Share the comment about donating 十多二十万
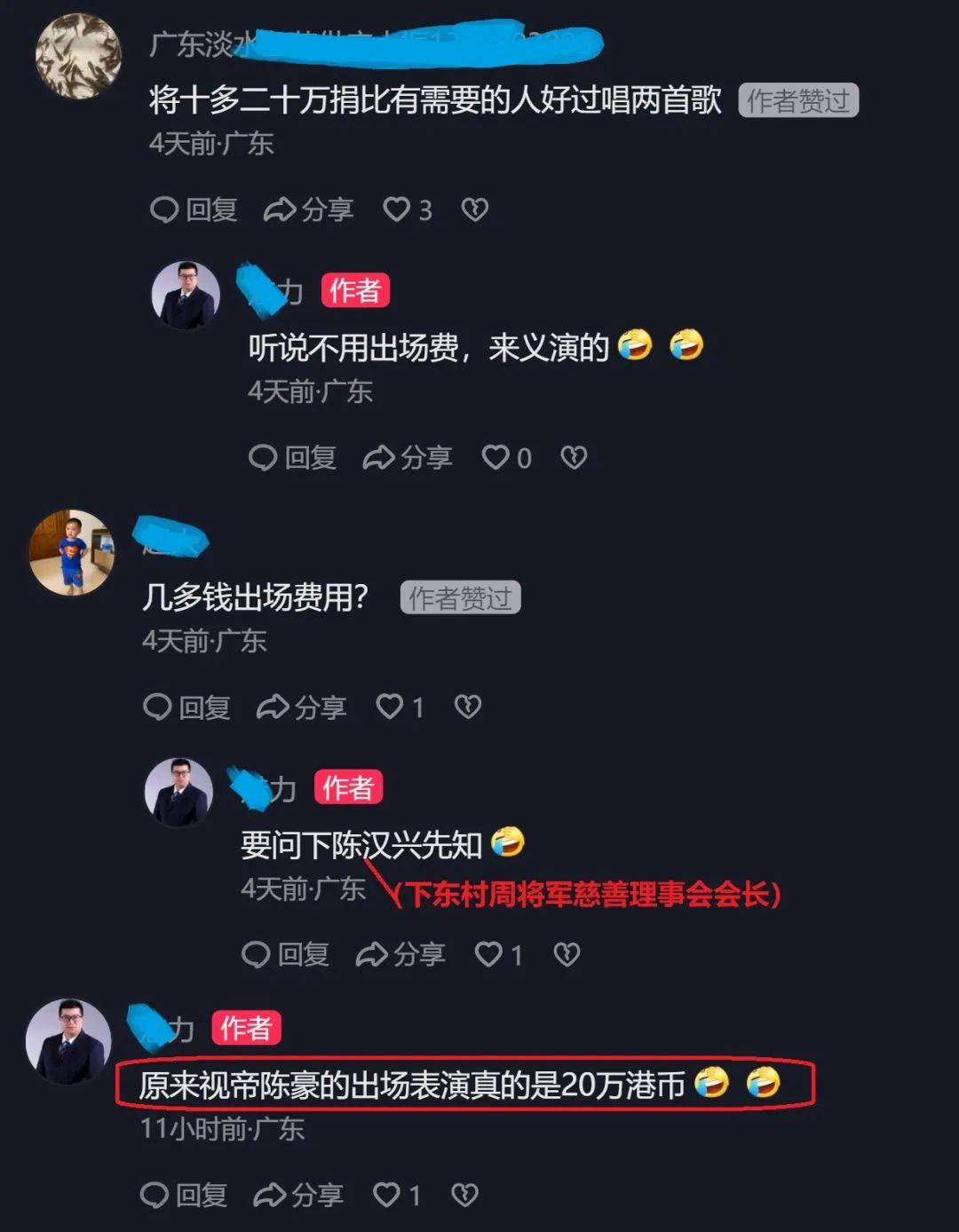The image size is (959, 1232). 308,209
